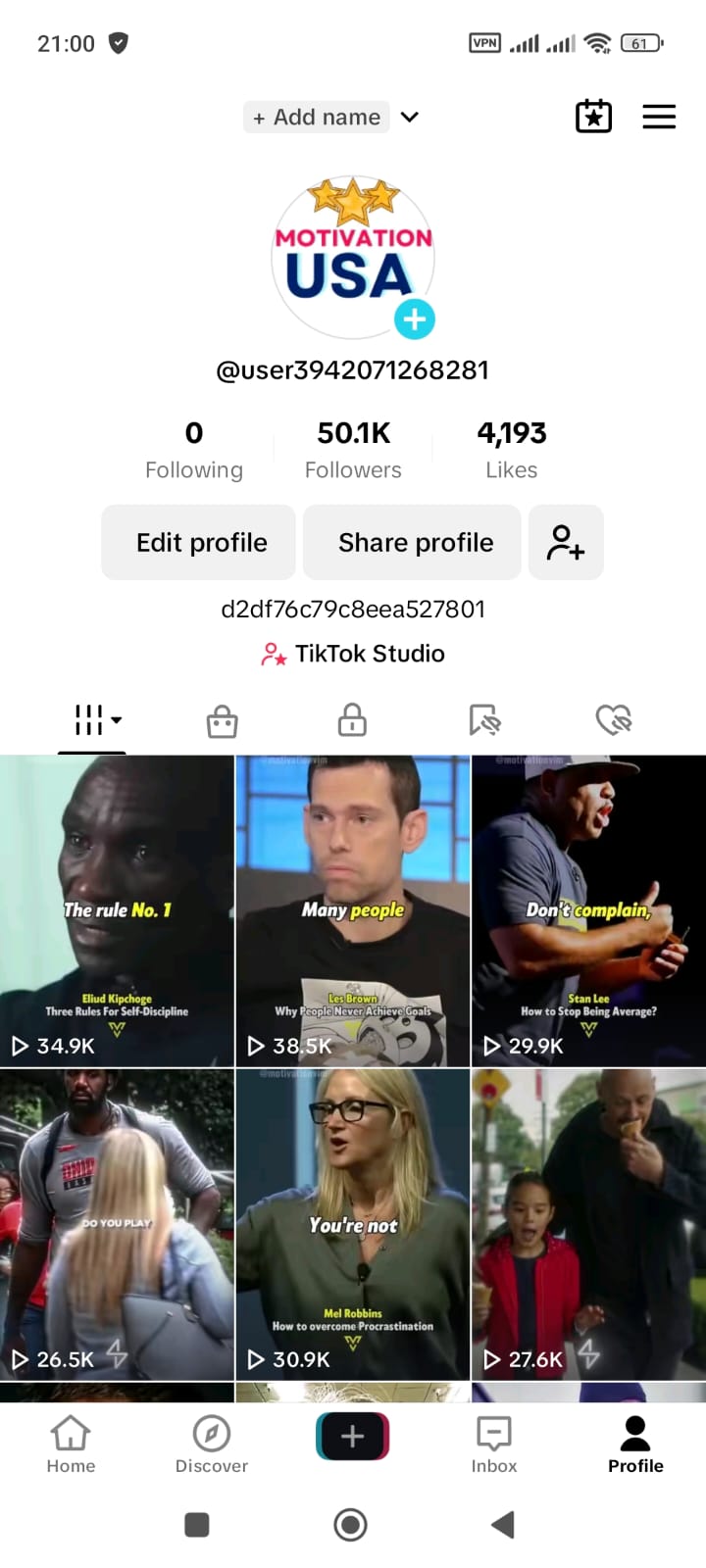
Task: Play the video 'The rule No. 1'
Action: (117, 909)
